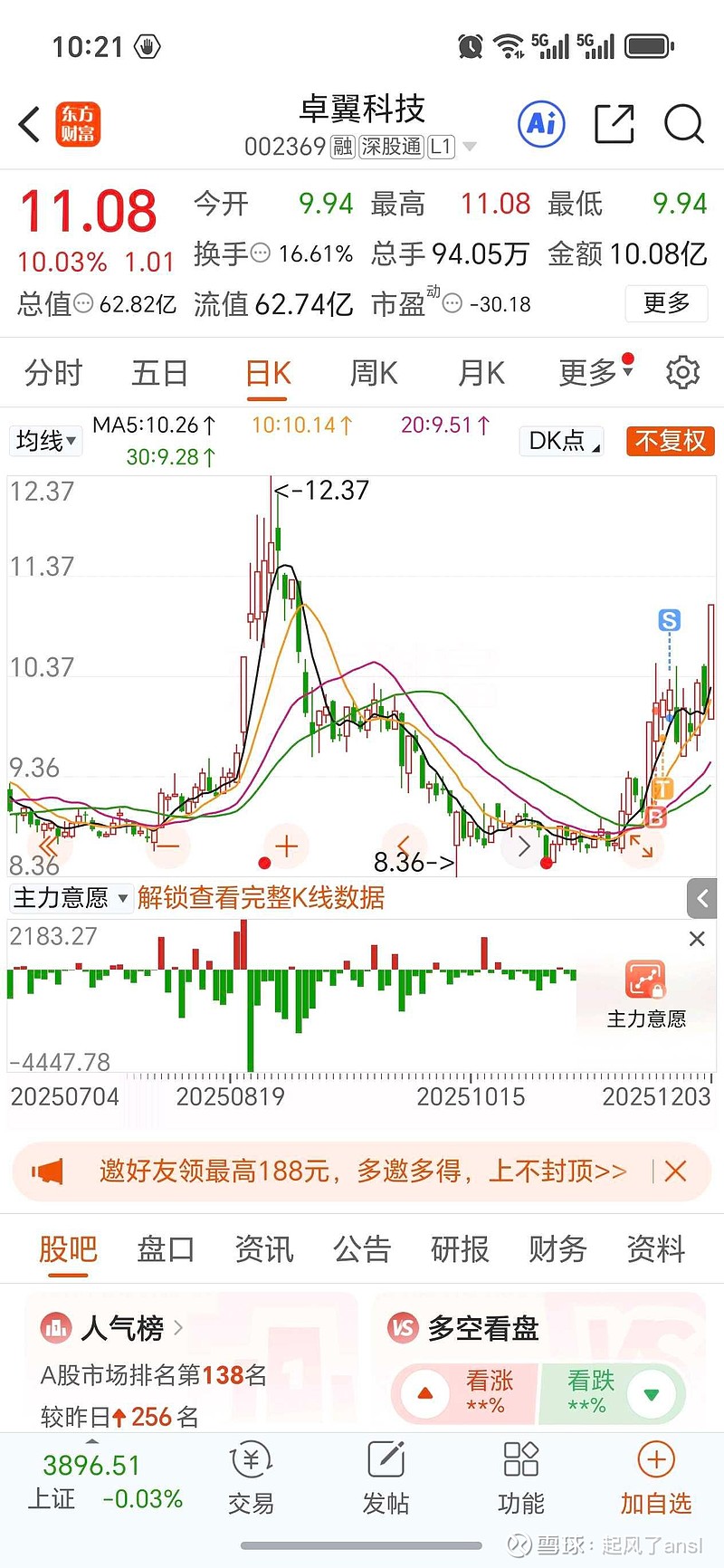Expand the 主力意愿 indicator dropdown
Image resolution: width=724 pixels, height=1568 pixels.
[71, 897]
